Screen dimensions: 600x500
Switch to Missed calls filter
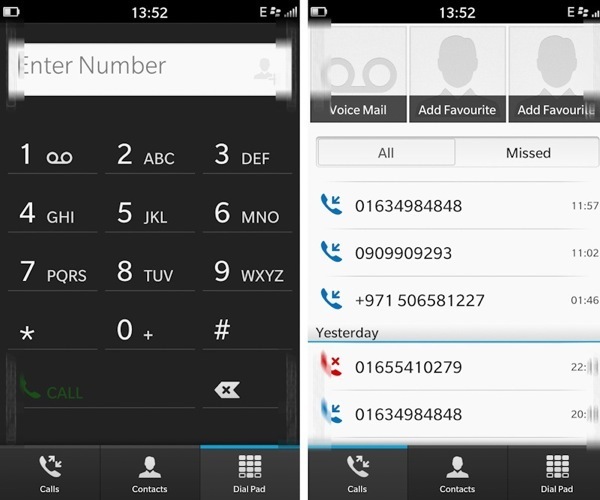point(527,153)
